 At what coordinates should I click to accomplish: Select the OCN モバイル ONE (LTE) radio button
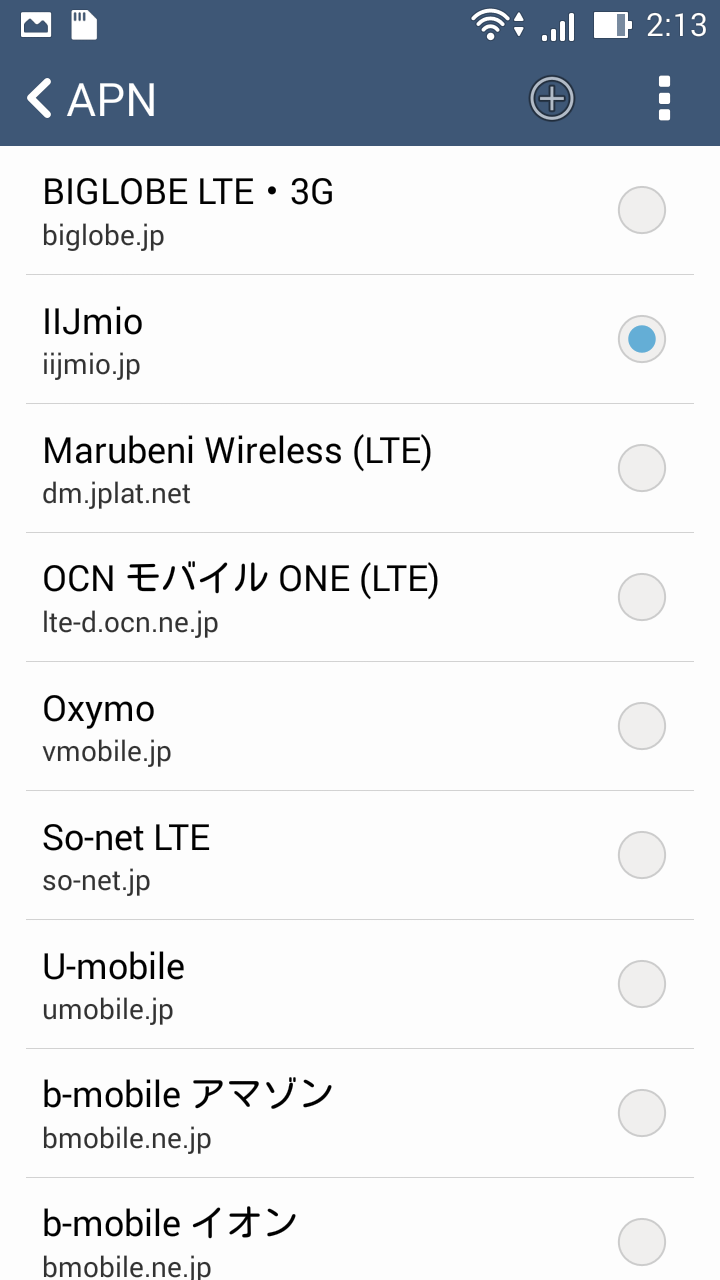tap(641, 597)
